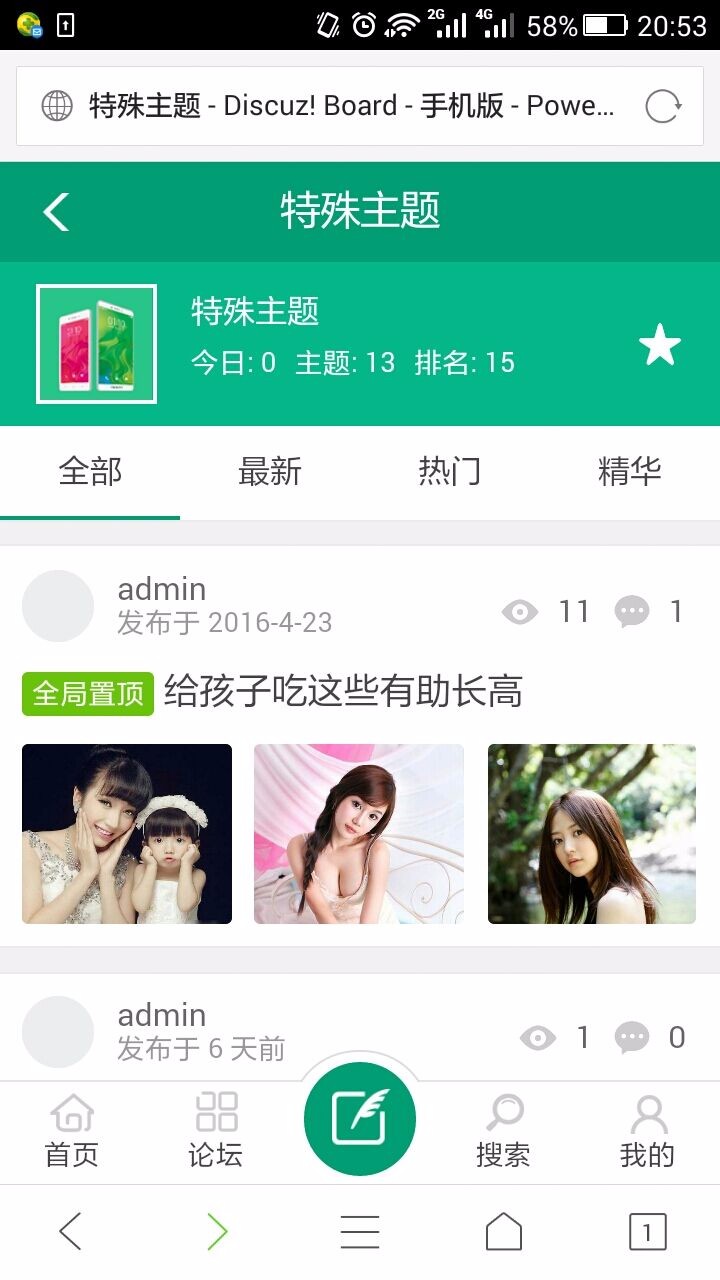Viewport: 720px width, 1280px height.
Task: Switch to the 热门 tab
Action: click(x=450, y=472)
